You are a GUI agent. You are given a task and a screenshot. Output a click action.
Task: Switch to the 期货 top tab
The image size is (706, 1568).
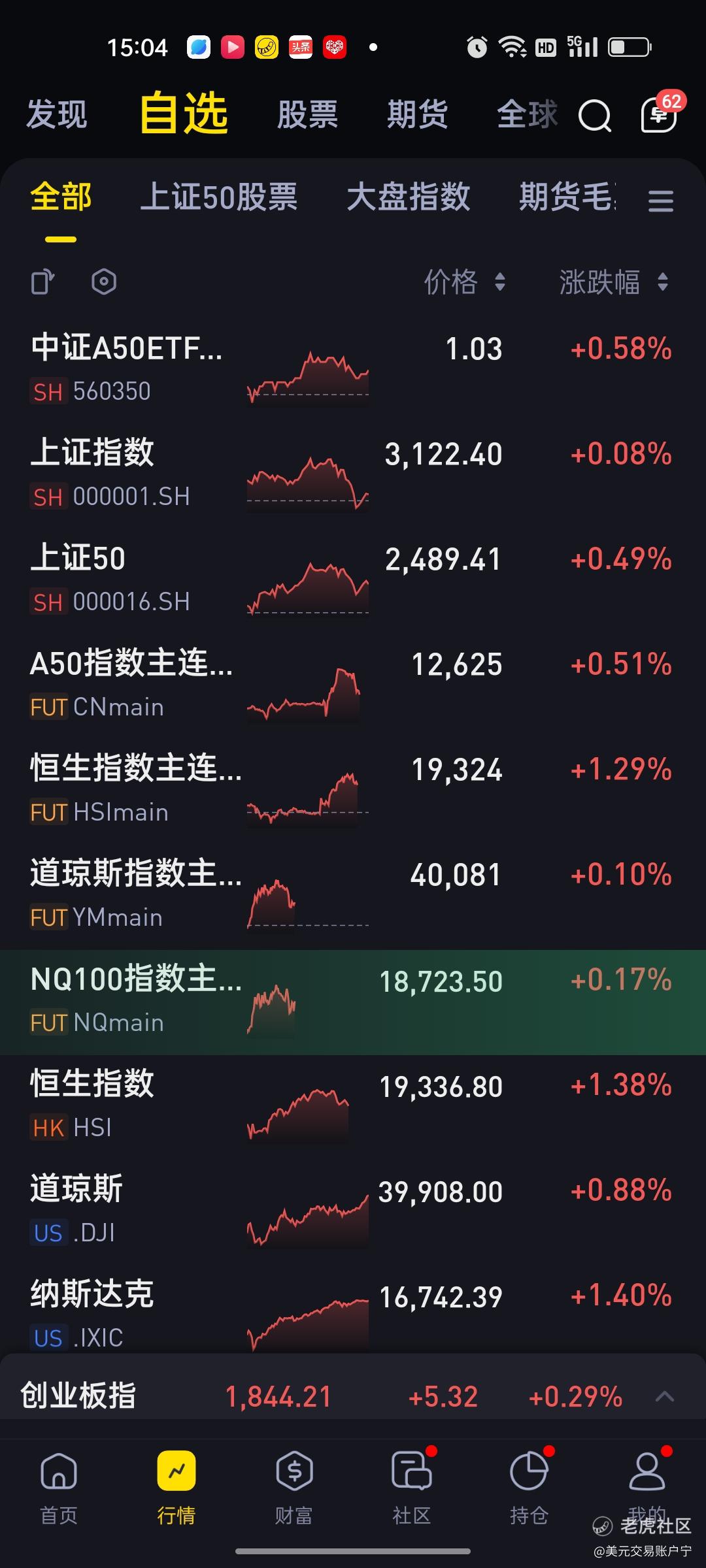click(x=417, y=115)
